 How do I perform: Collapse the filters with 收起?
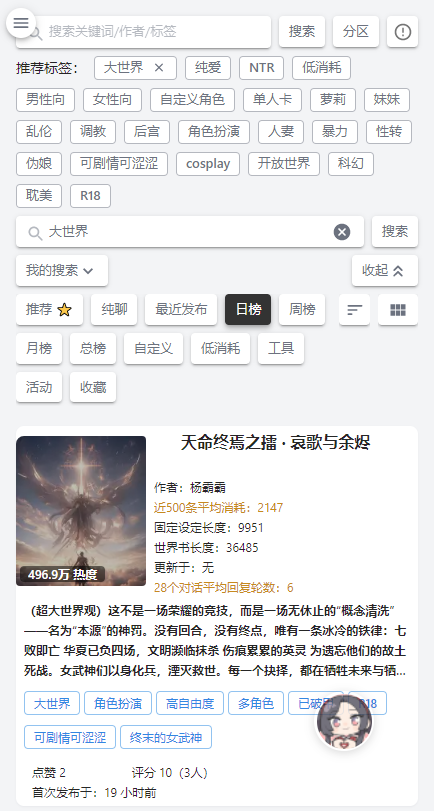(385, 271)
